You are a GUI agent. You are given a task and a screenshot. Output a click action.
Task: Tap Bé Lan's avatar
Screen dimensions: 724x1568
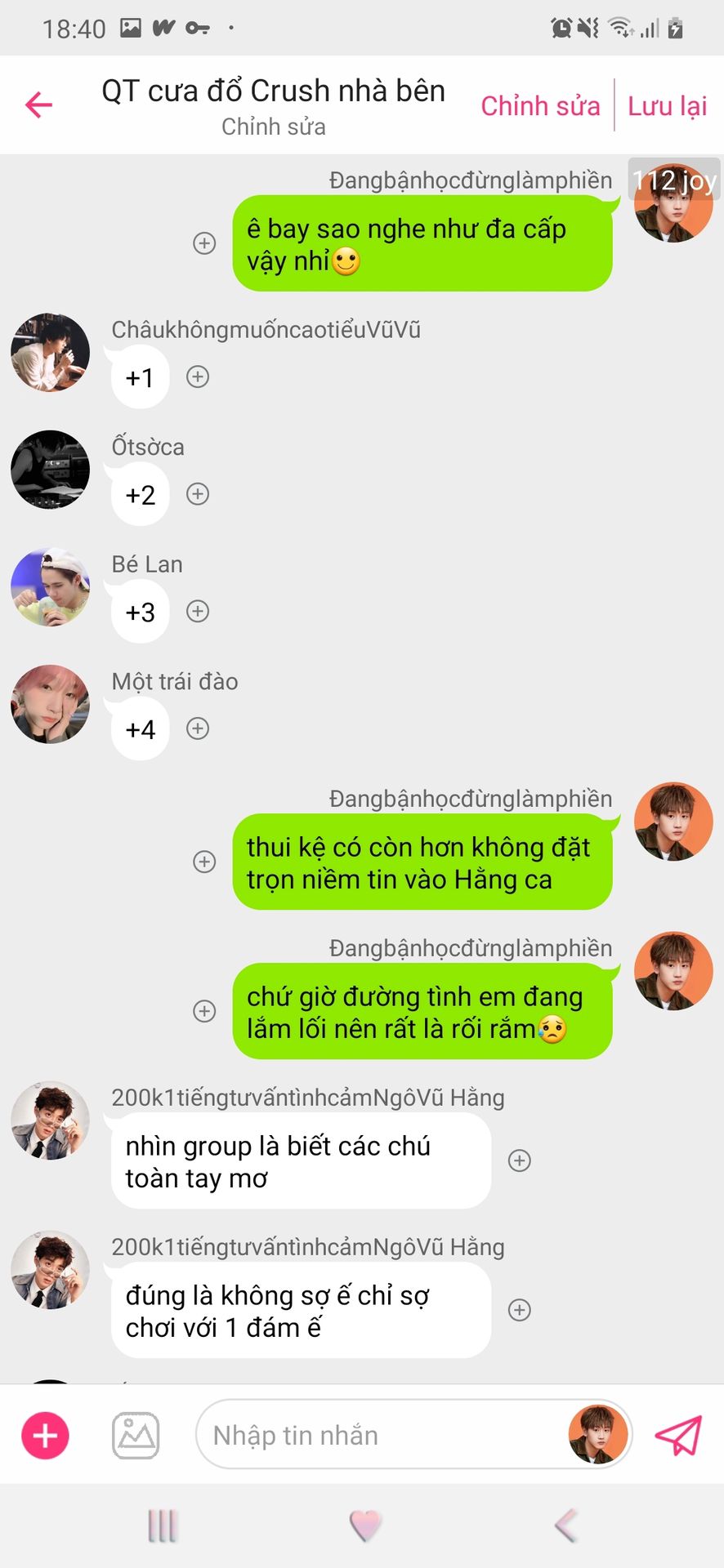click(51, 587)
